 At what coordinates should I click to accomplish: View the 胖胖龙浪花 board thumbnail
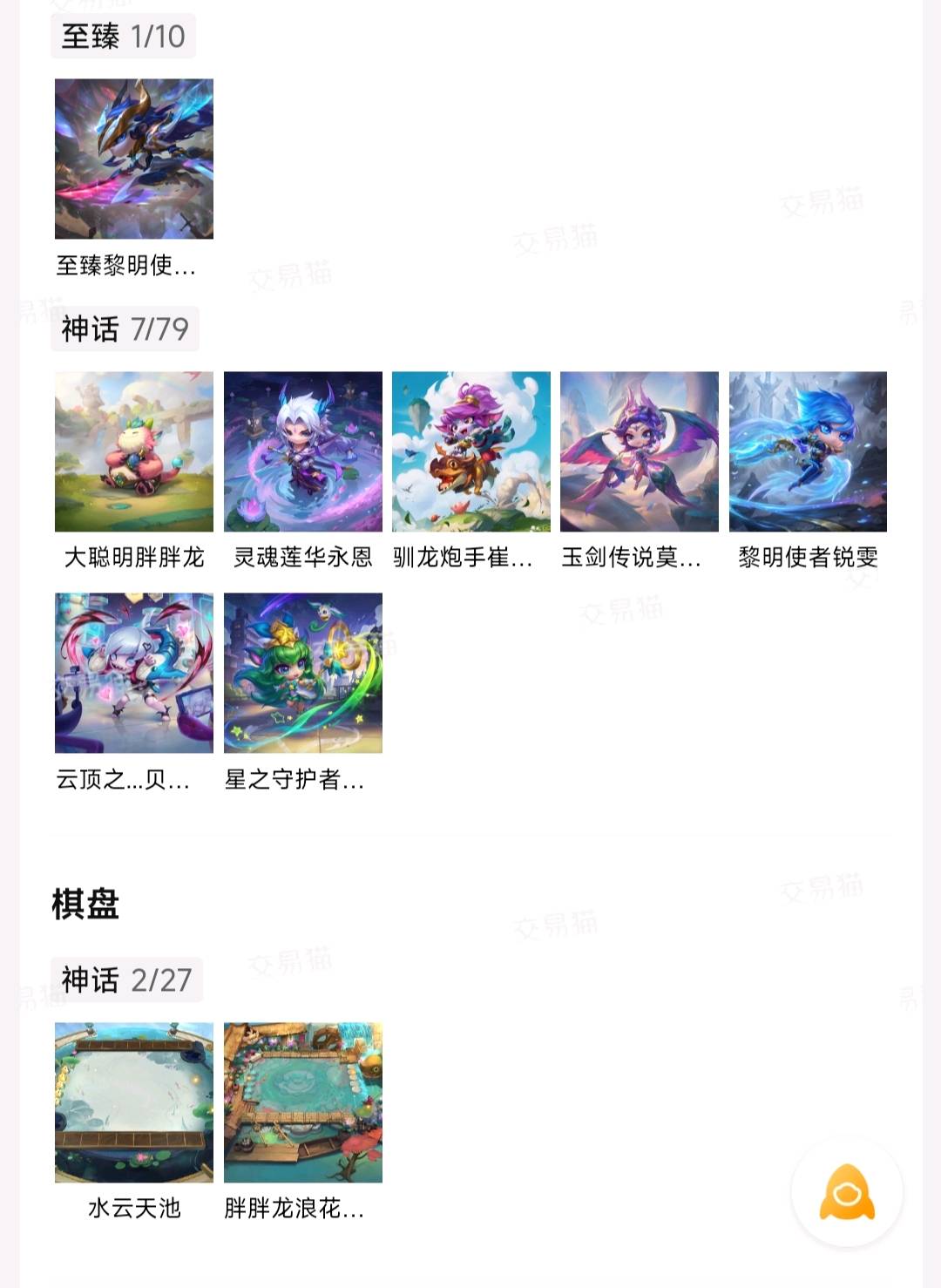tap(302, 1102)
